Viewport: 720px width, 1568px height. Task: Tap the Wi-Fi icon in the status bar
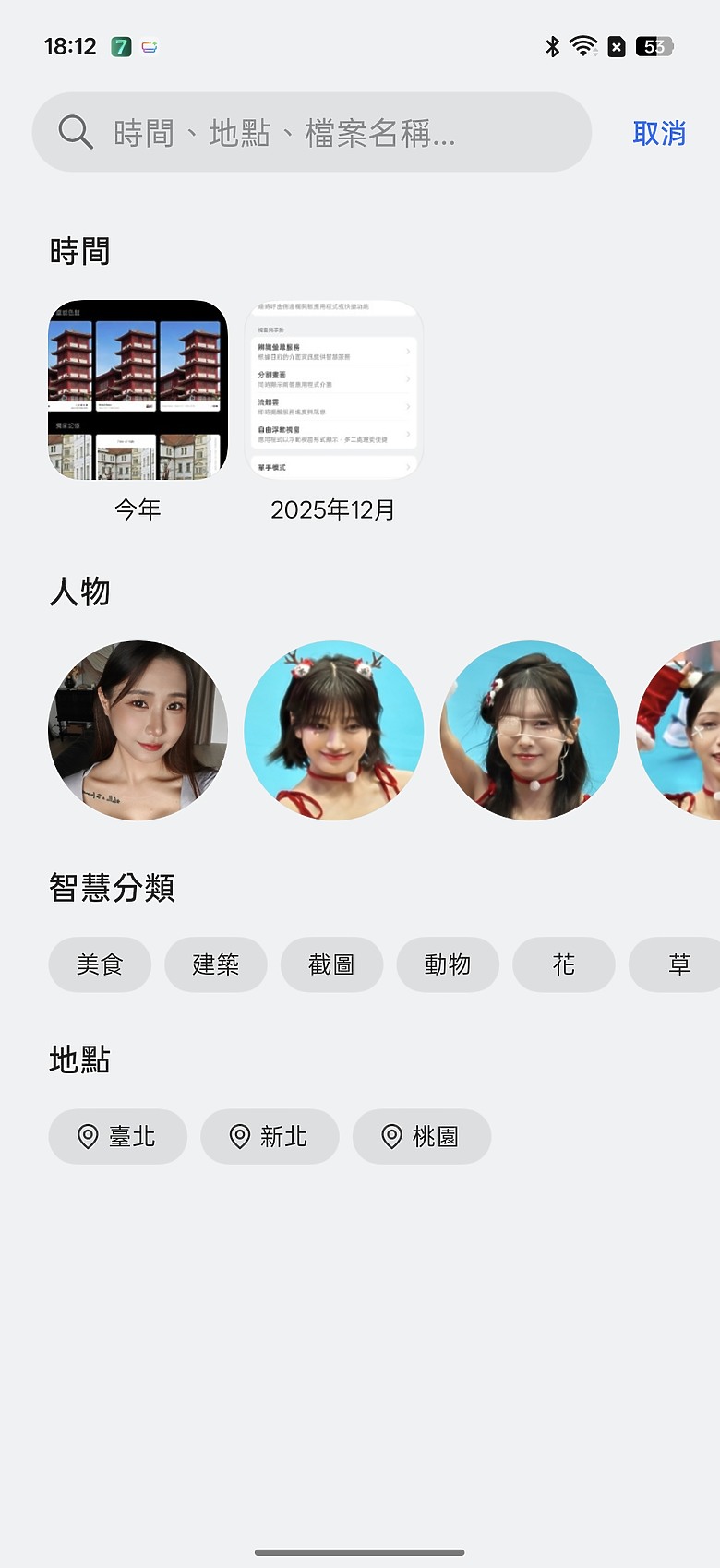(583, 46)
